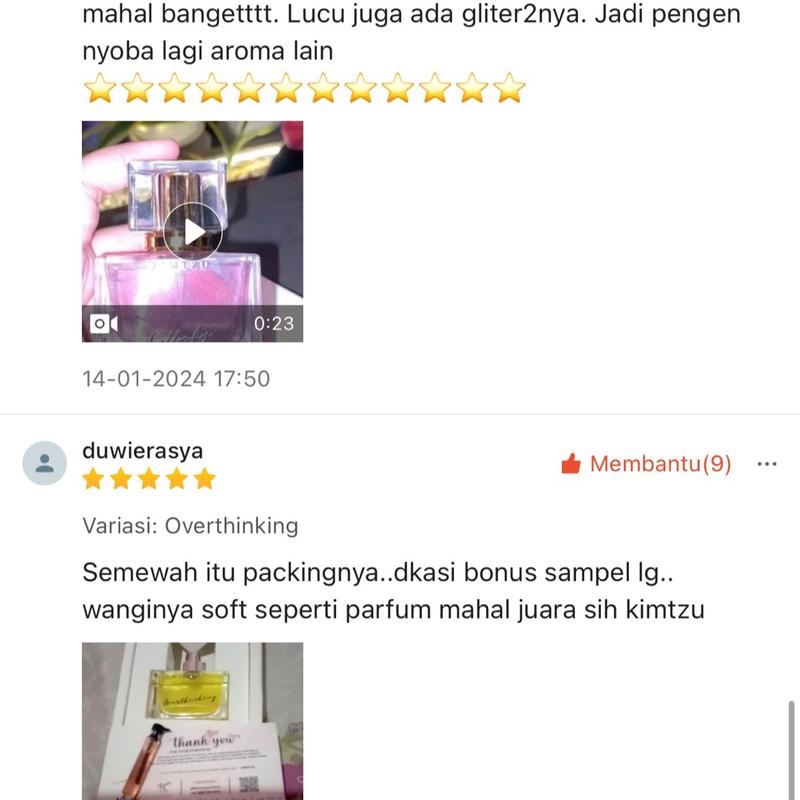Screen dimensions: 800x800
Task: Open overflow menu on duwierasya's review
Action: 767,464
